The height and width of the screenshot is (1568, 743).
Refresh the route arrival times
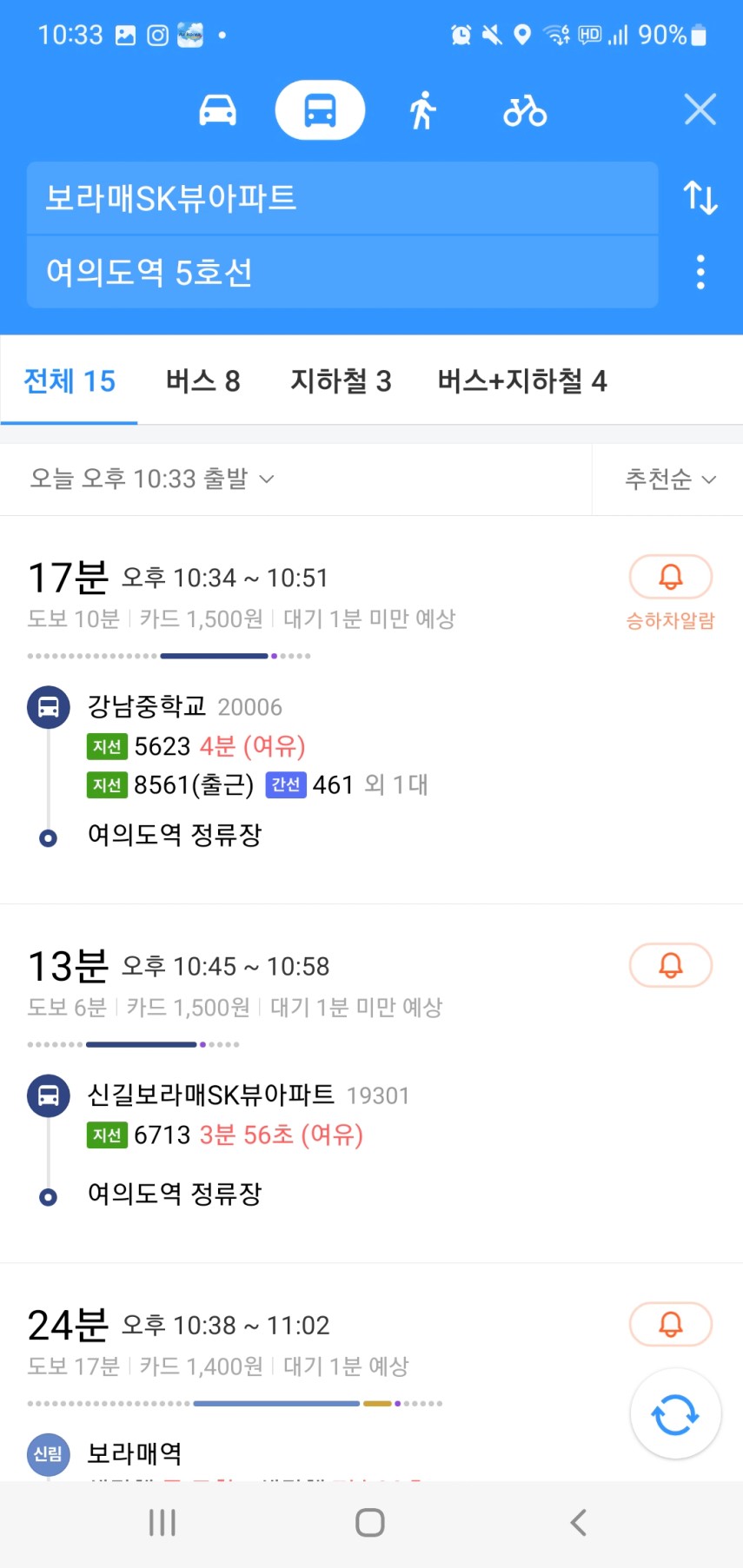pyautogui.click(x=675, y=1415)
